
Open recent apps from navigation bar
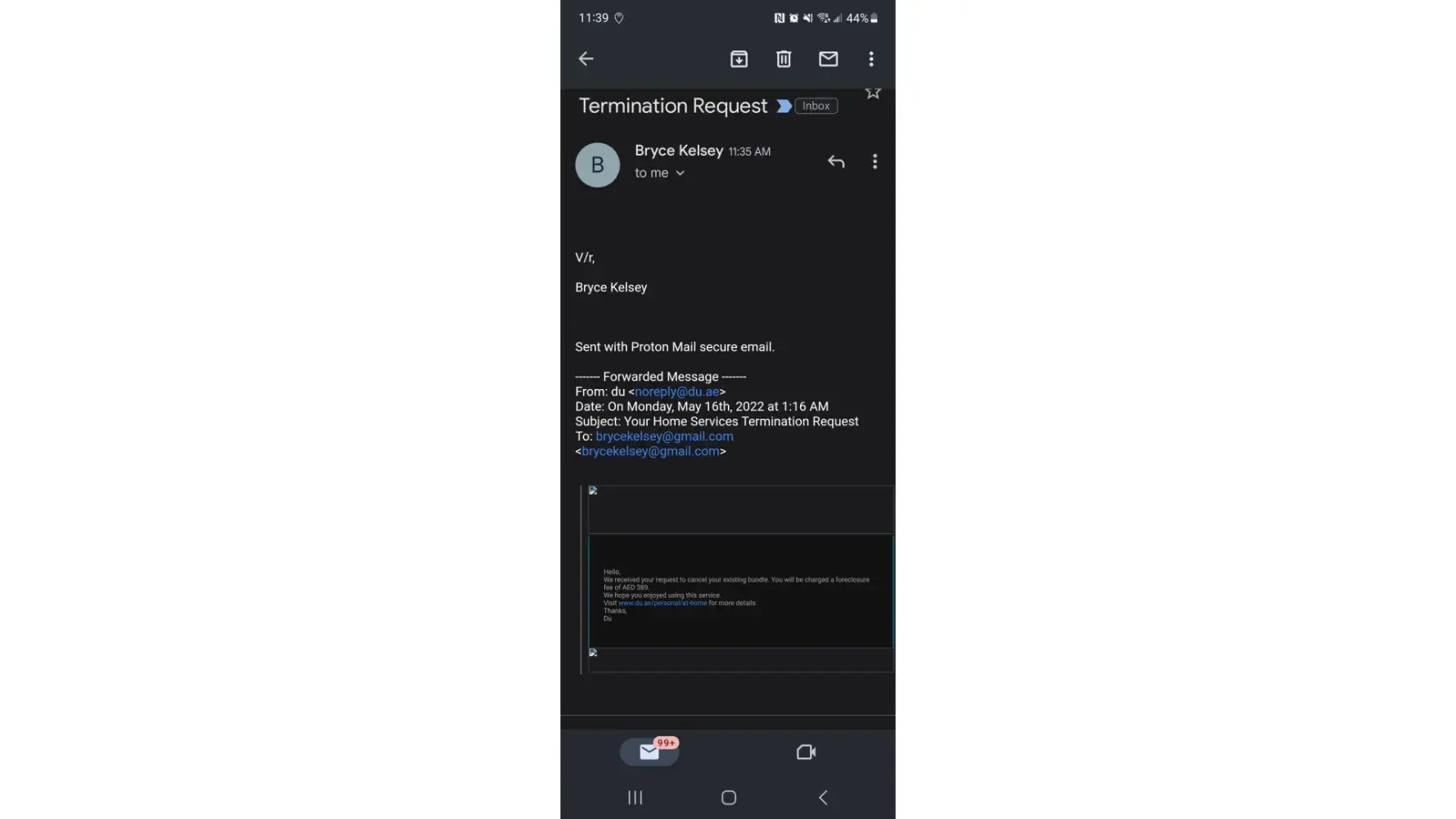pos(635,798)
